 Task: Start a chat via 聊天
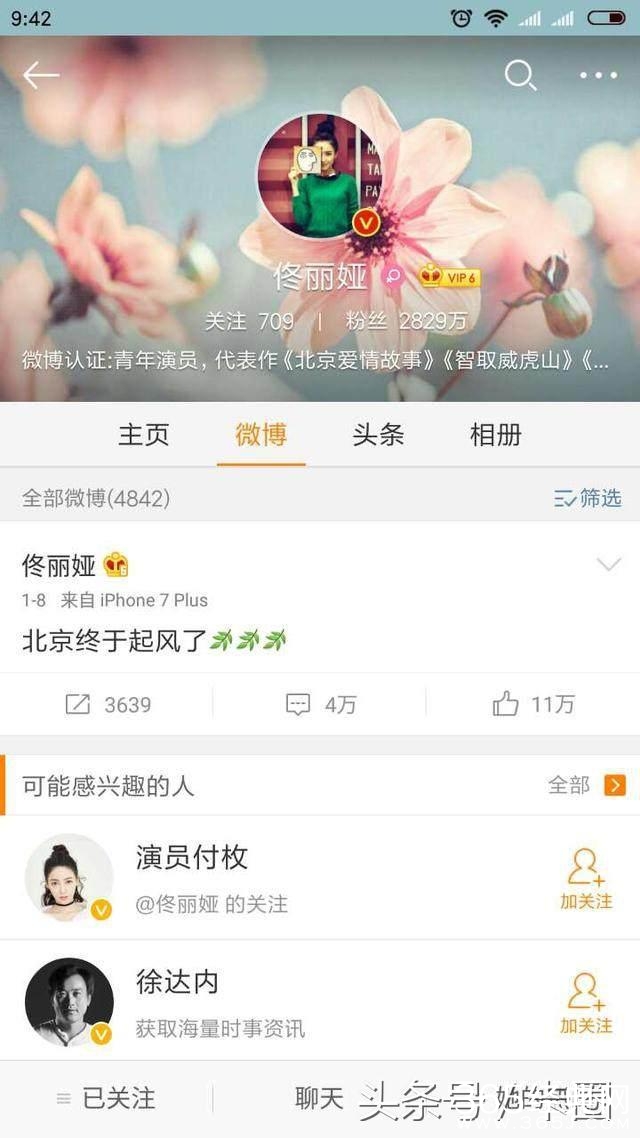point(319,1098)
